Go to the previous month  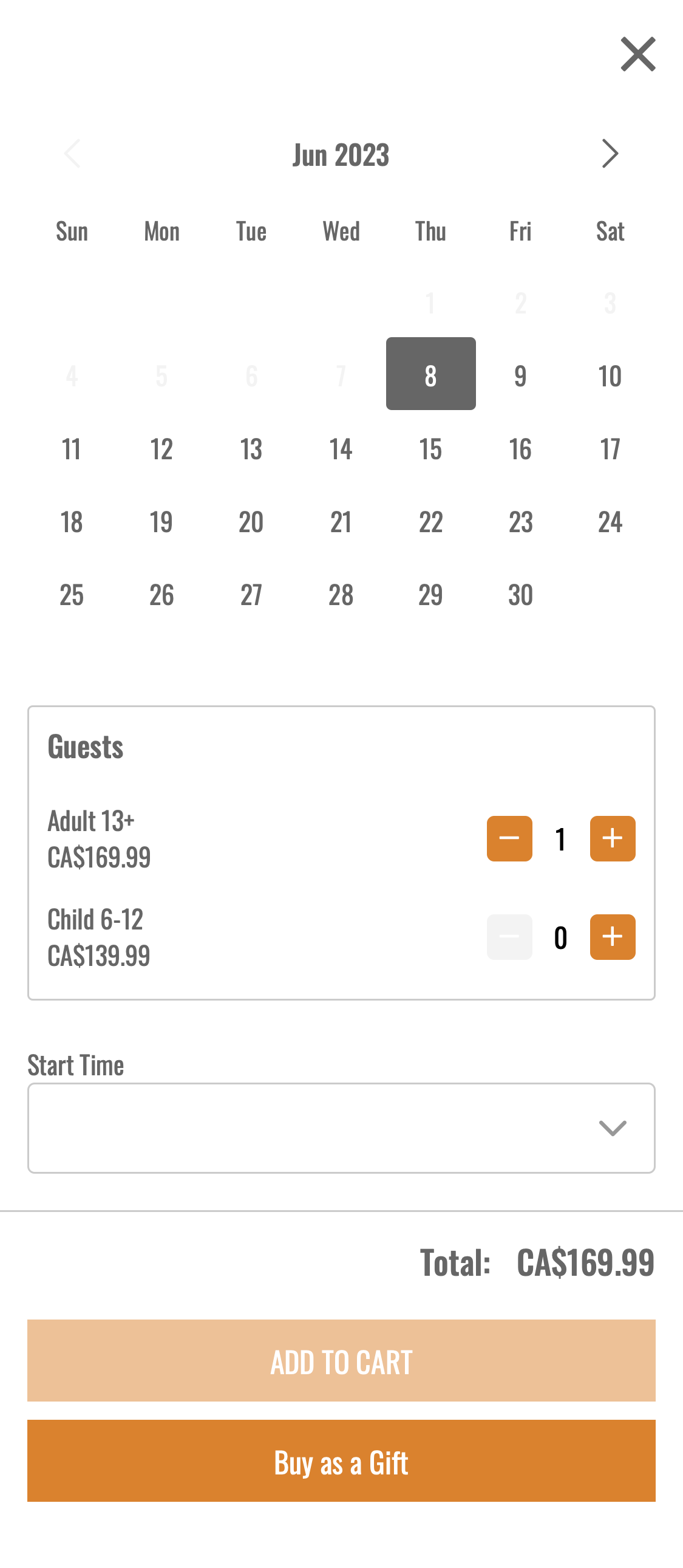click(x=72, y=154)
